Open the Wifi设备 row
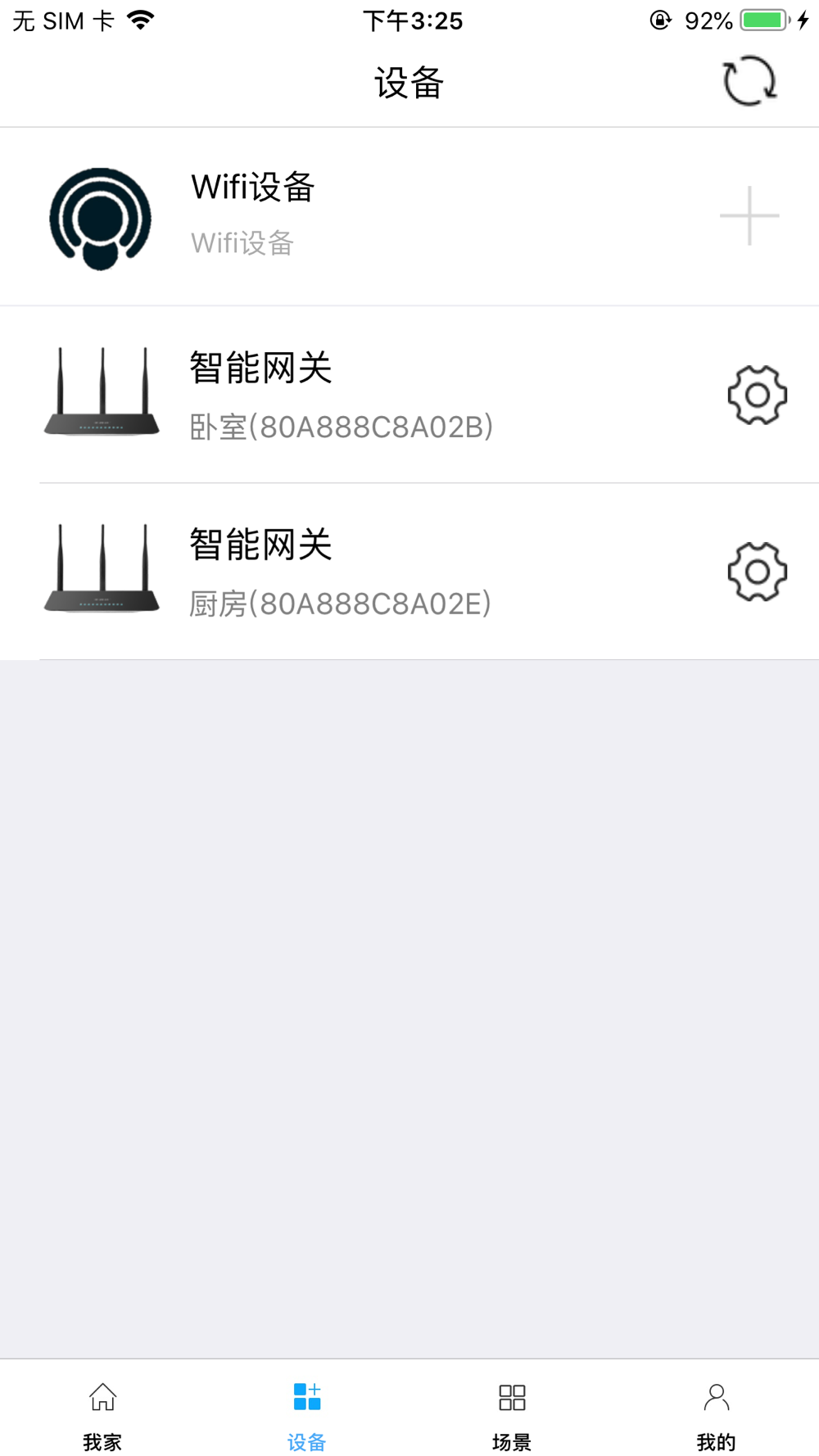The image size is (819, 1456). (x=369, y=216)
